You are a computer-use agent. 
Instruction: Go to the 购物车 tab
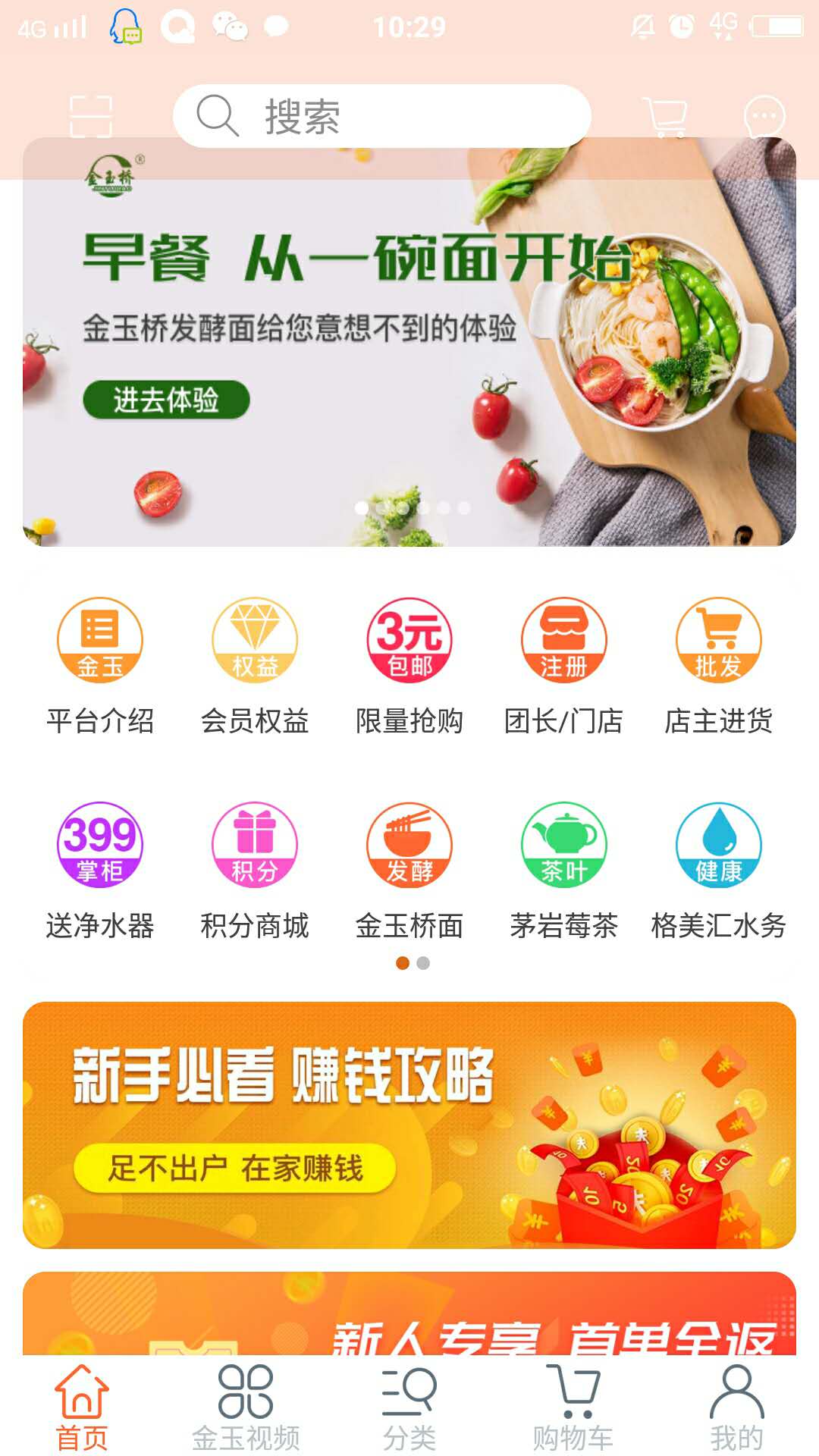pyautogui.click(x=573, y=1407)
